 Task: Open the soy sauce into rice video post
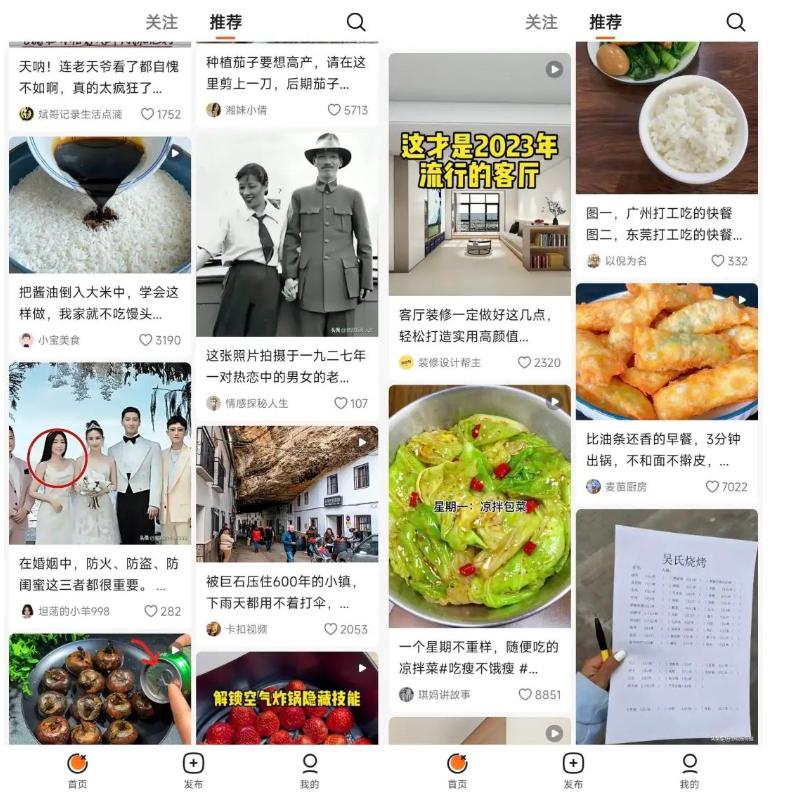(x=100, y=205)
